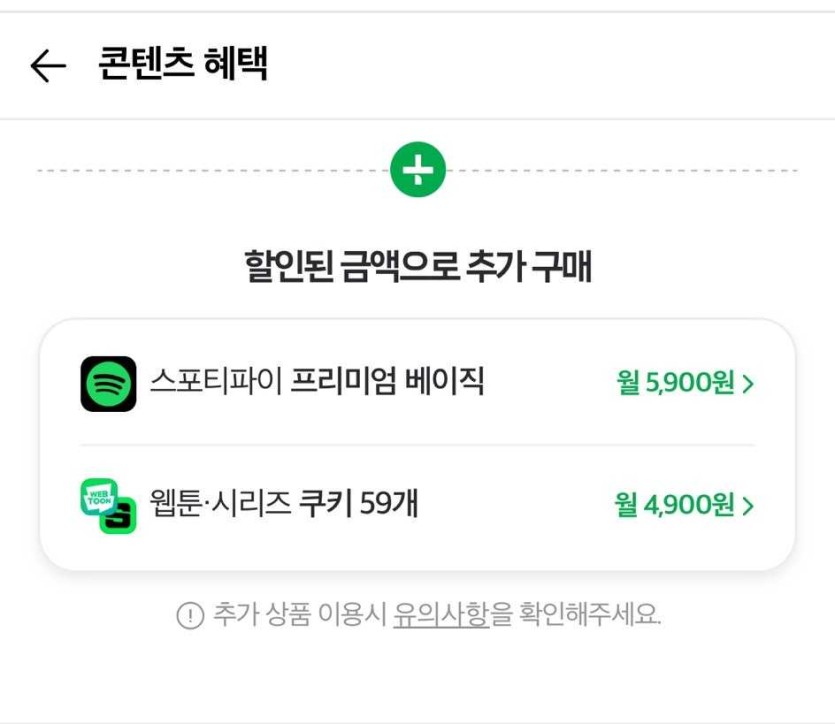The image size is (835, 724).
Task: Select 웹툰·시리즈 쿠키 59개 월 4,900원
Action: tap(417, 505)
